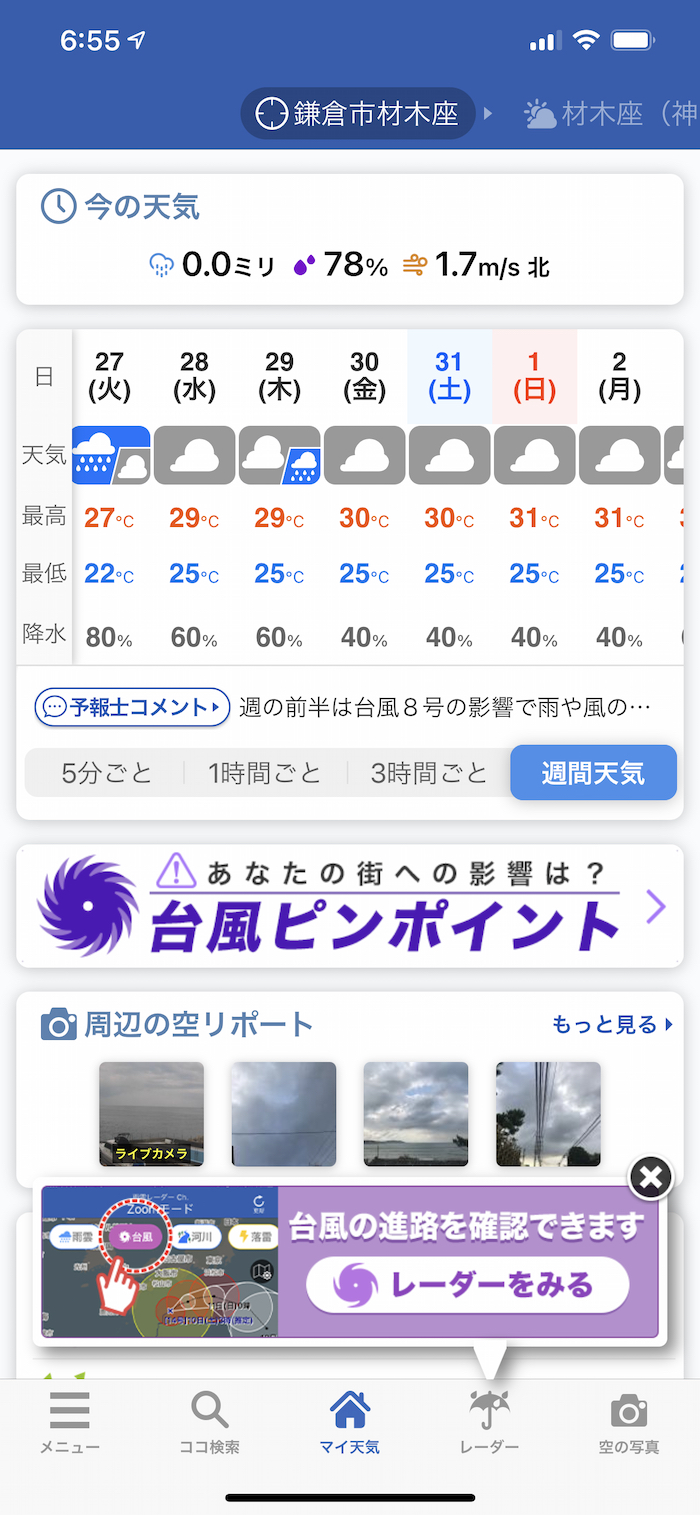Viewport: 700px width, 1515px height.
Task: Tap the 週間天気 weekly forecast tab
Action: 593,773
